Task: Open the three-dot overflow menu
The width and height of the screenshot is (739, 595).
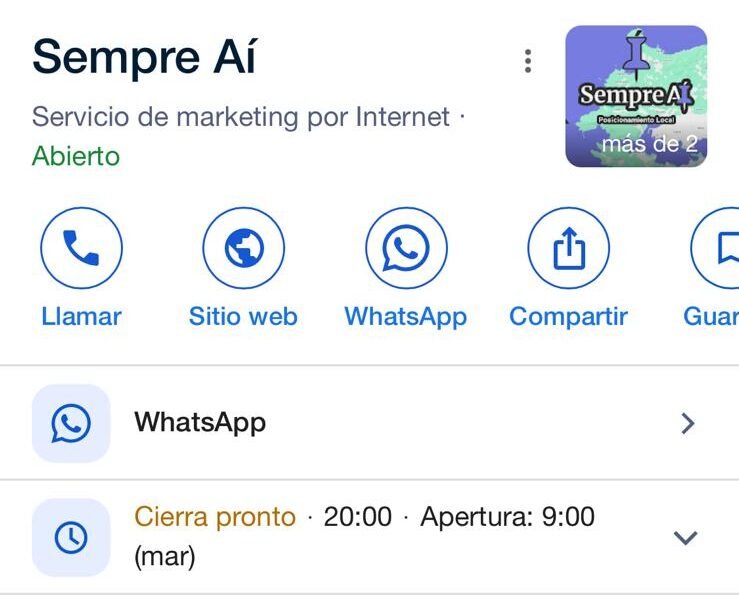Action: pyautogui.click(x=527, y=61)
